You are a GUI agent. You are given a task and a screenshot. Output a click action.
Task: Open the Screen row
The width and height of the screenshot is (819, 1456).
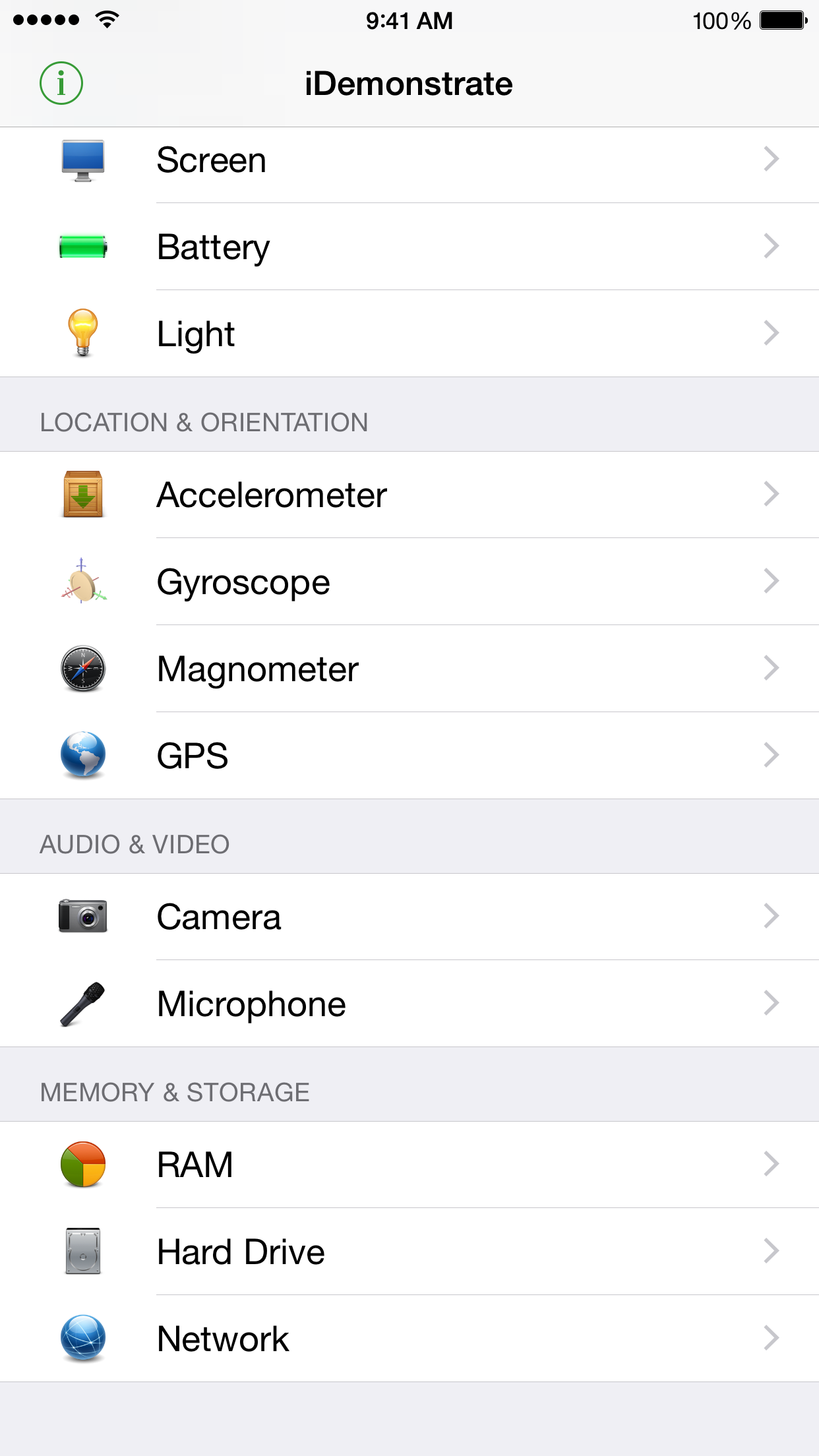[x=409, y=160]
